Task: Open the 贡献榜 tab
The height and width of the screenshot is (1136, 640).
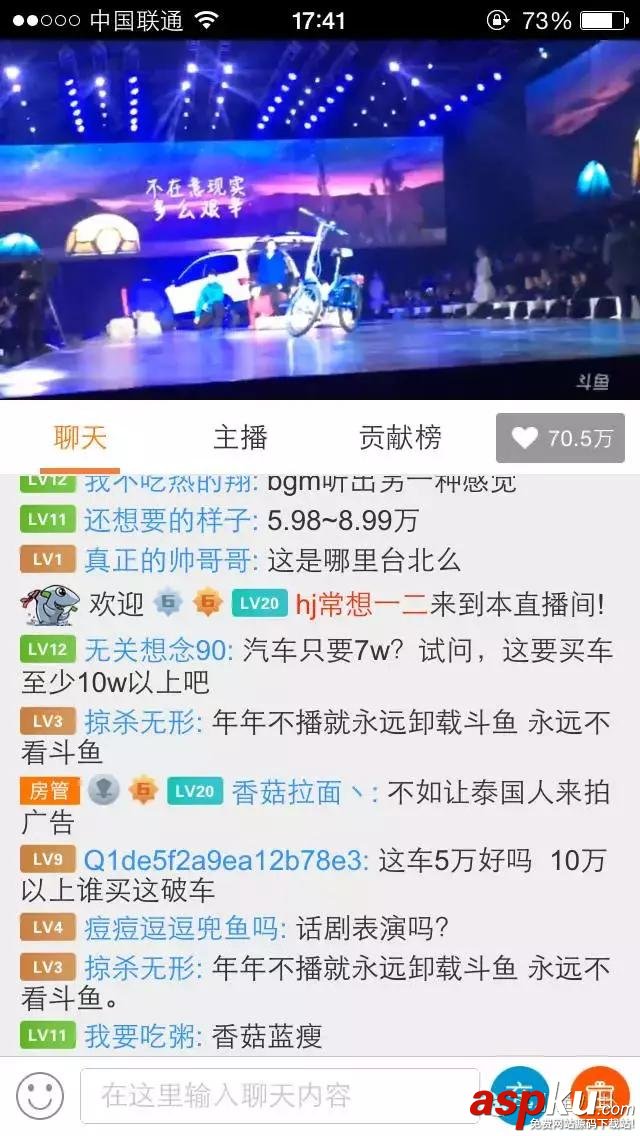Action: [400, 438]
